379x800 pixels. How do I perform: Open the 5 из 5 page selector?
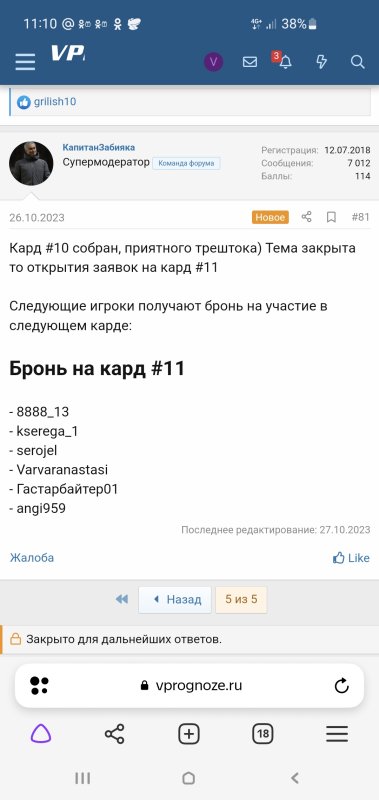tap(241, 599)
